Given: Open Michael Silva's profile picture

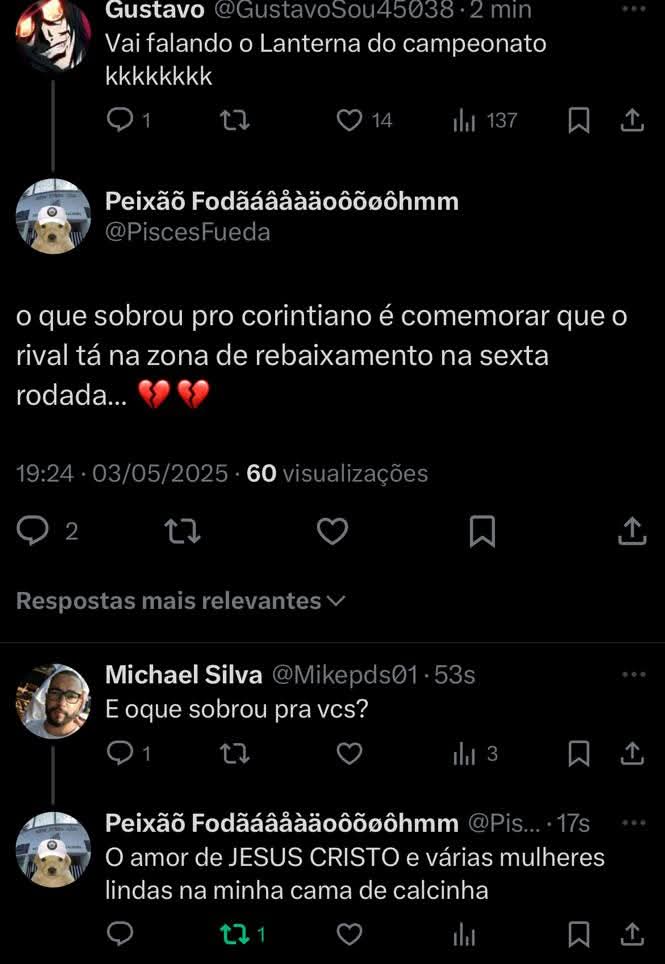Looking at the screenshot, I should [54, 700].
